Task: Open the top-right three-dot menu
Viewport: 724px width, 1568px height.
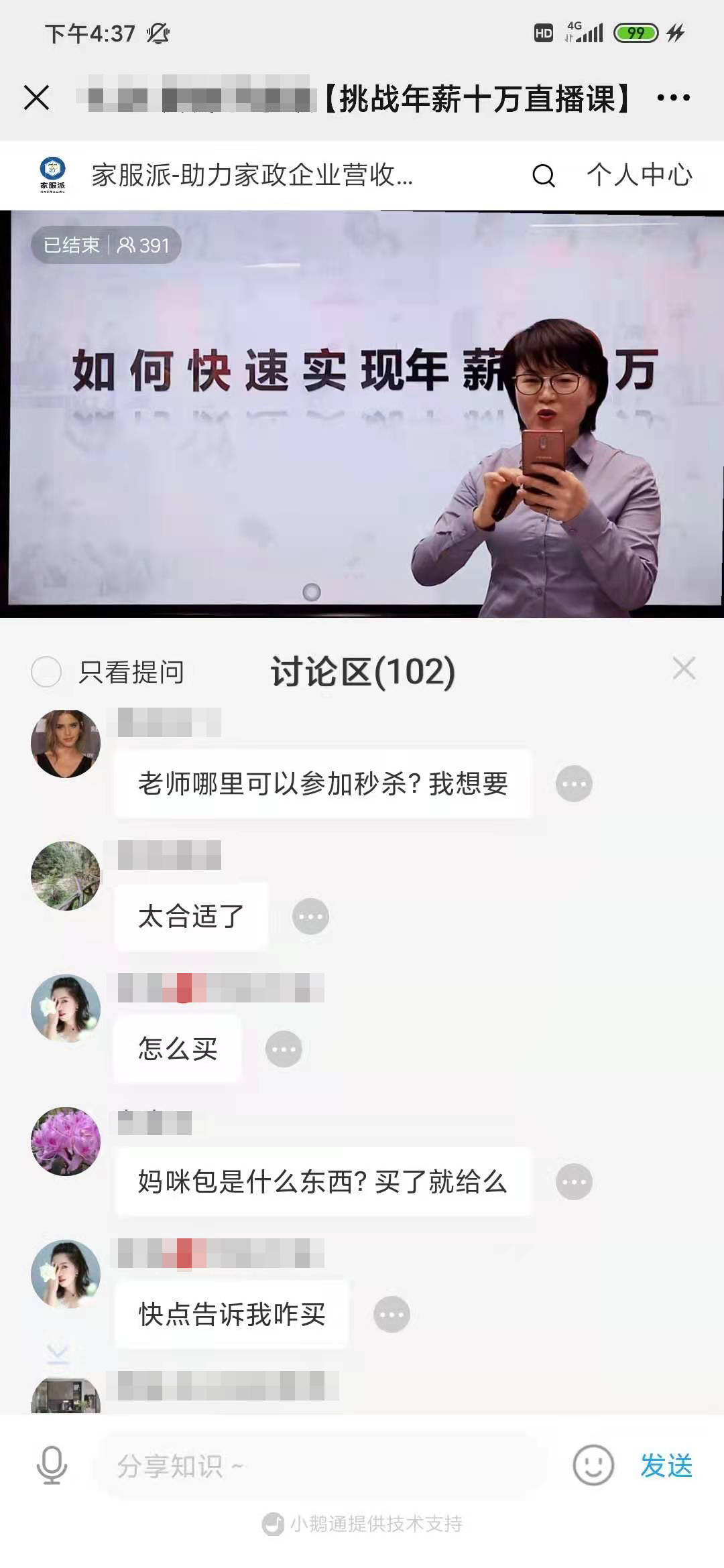Action: point(673,98)
